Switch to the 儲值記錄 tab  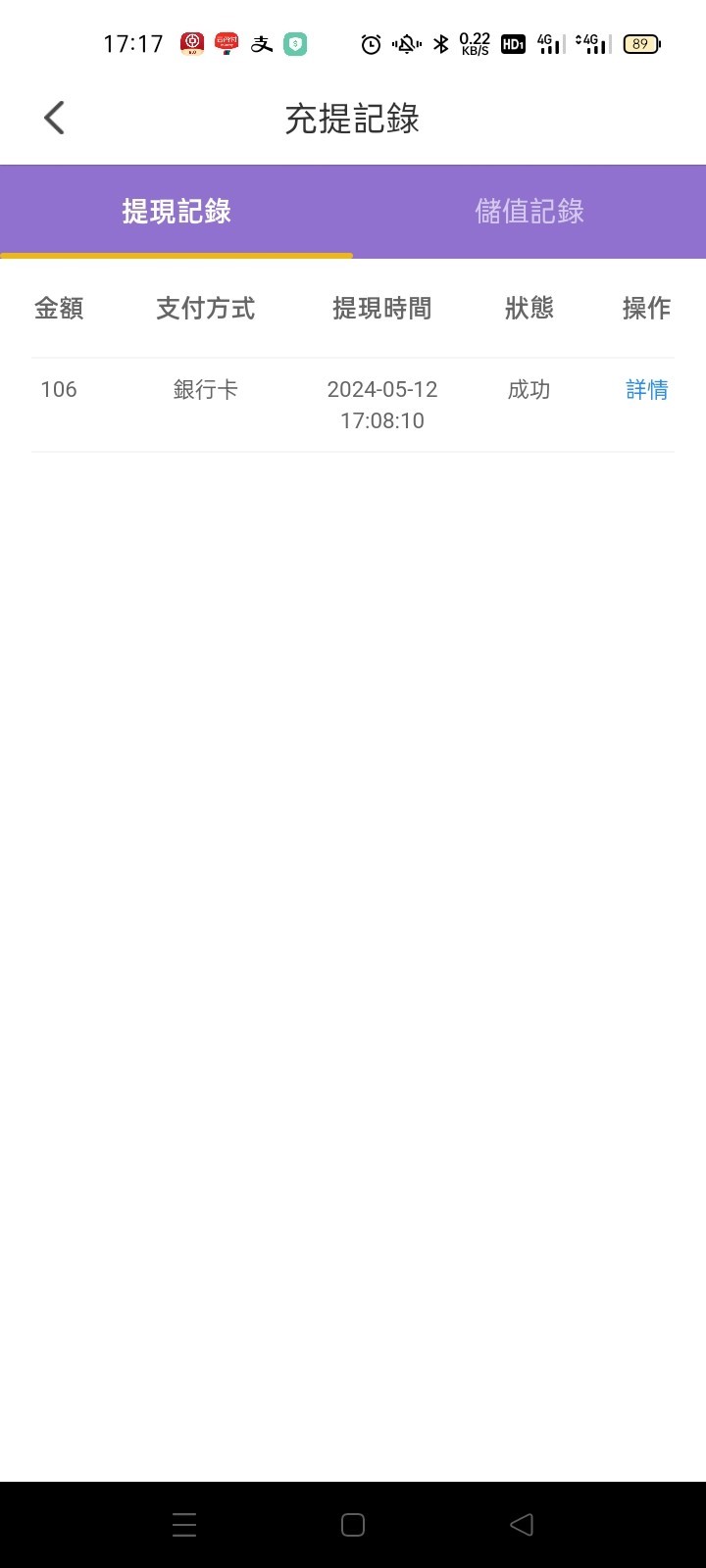click(529, 212)
